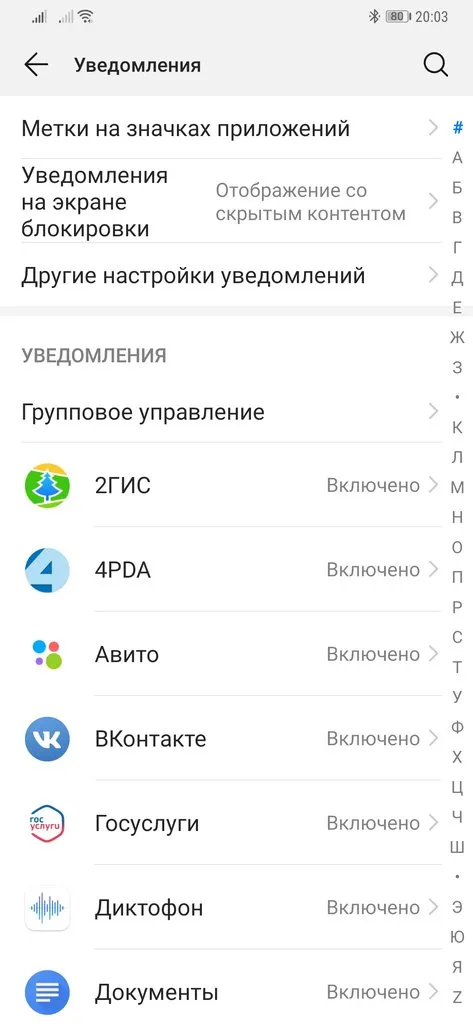Open Уведомления на экране блокировки setting
The height and width of the screenshot is (1024, 473).
(230, 202)
